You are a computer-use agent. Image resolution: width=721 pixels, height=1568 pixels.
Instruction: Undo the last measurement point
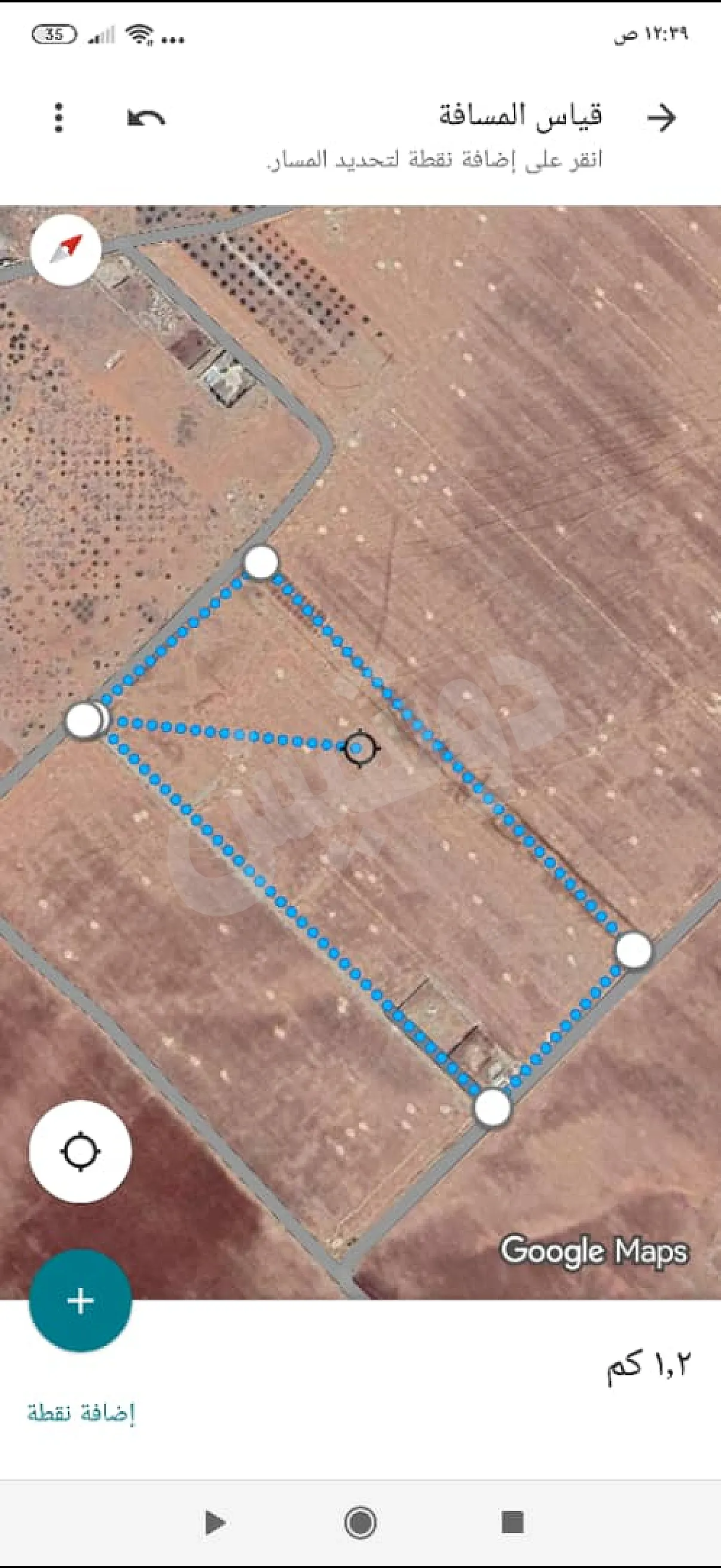pos(146,117)
